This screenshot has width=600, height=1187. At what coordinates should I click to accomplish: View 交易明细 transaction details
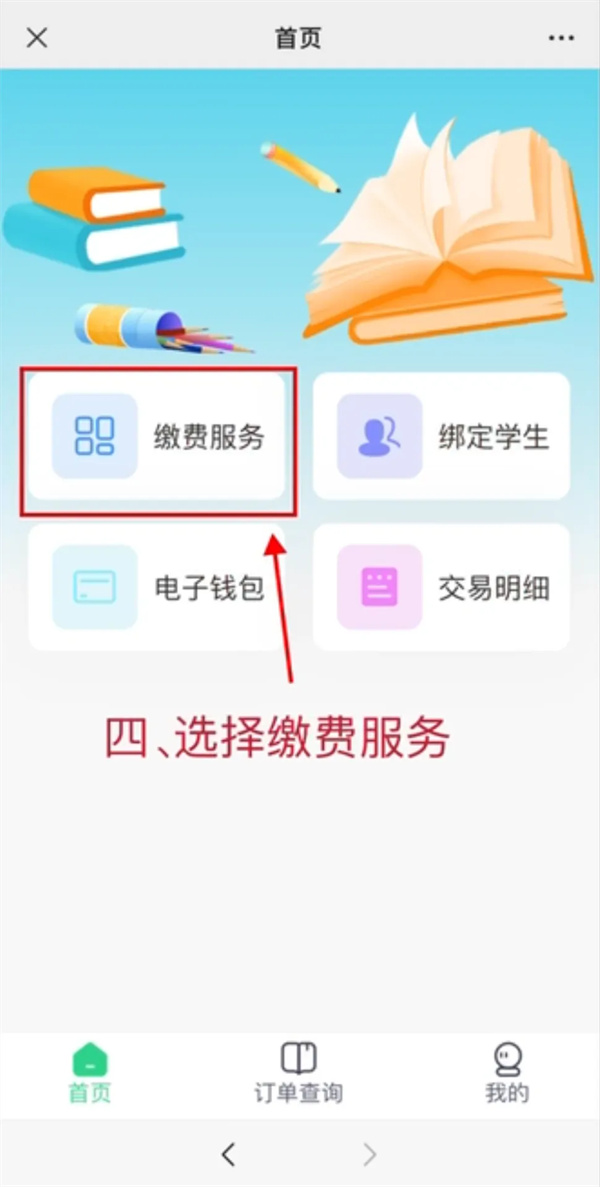[x=441, y=588]
